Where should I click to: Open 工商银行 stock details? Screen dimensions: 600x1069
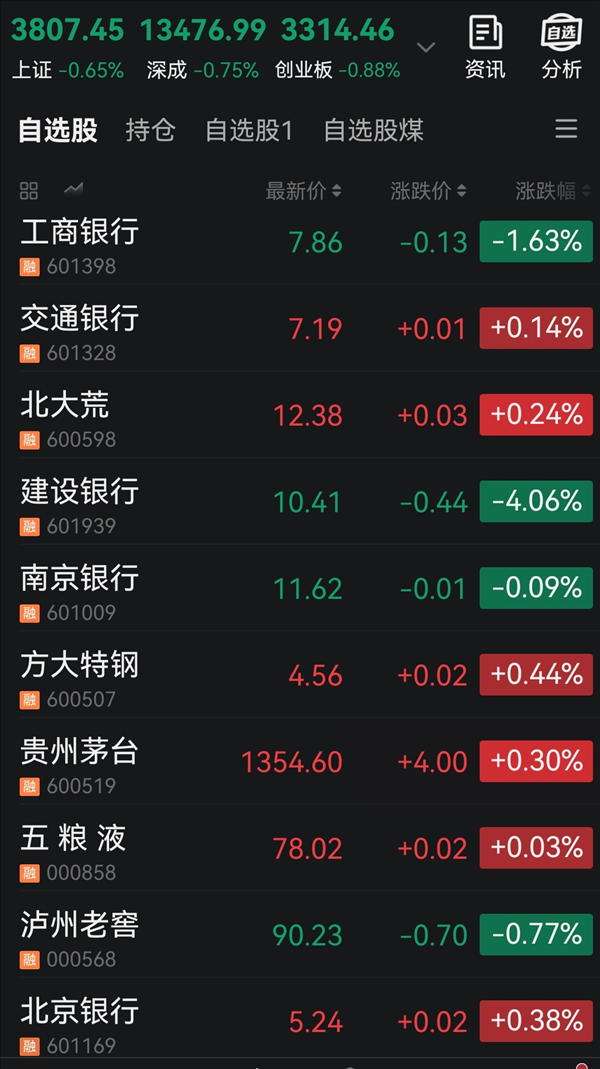click(x=300, y=242)
